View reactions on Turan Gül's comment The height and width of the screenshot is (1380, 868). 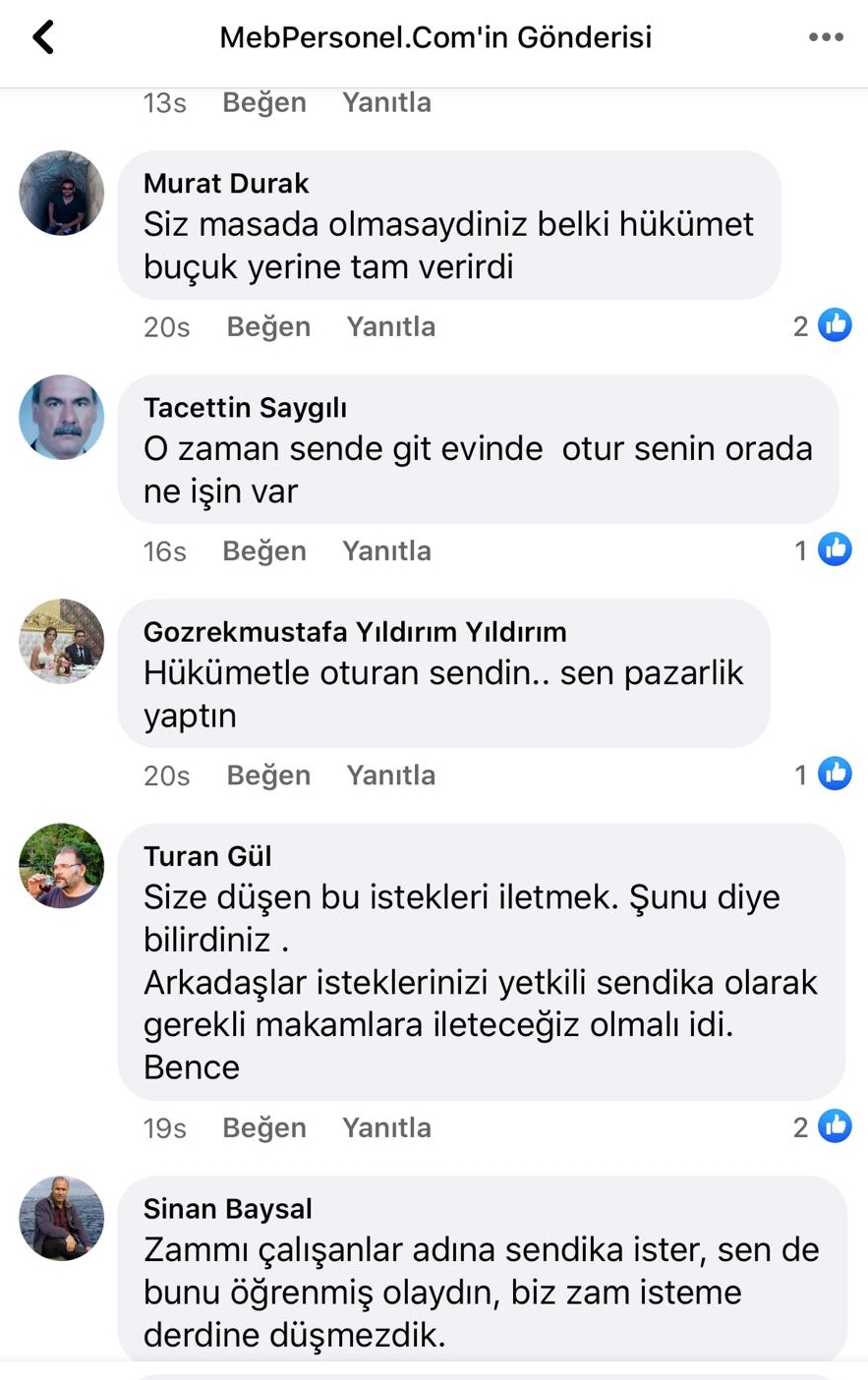823,1126
